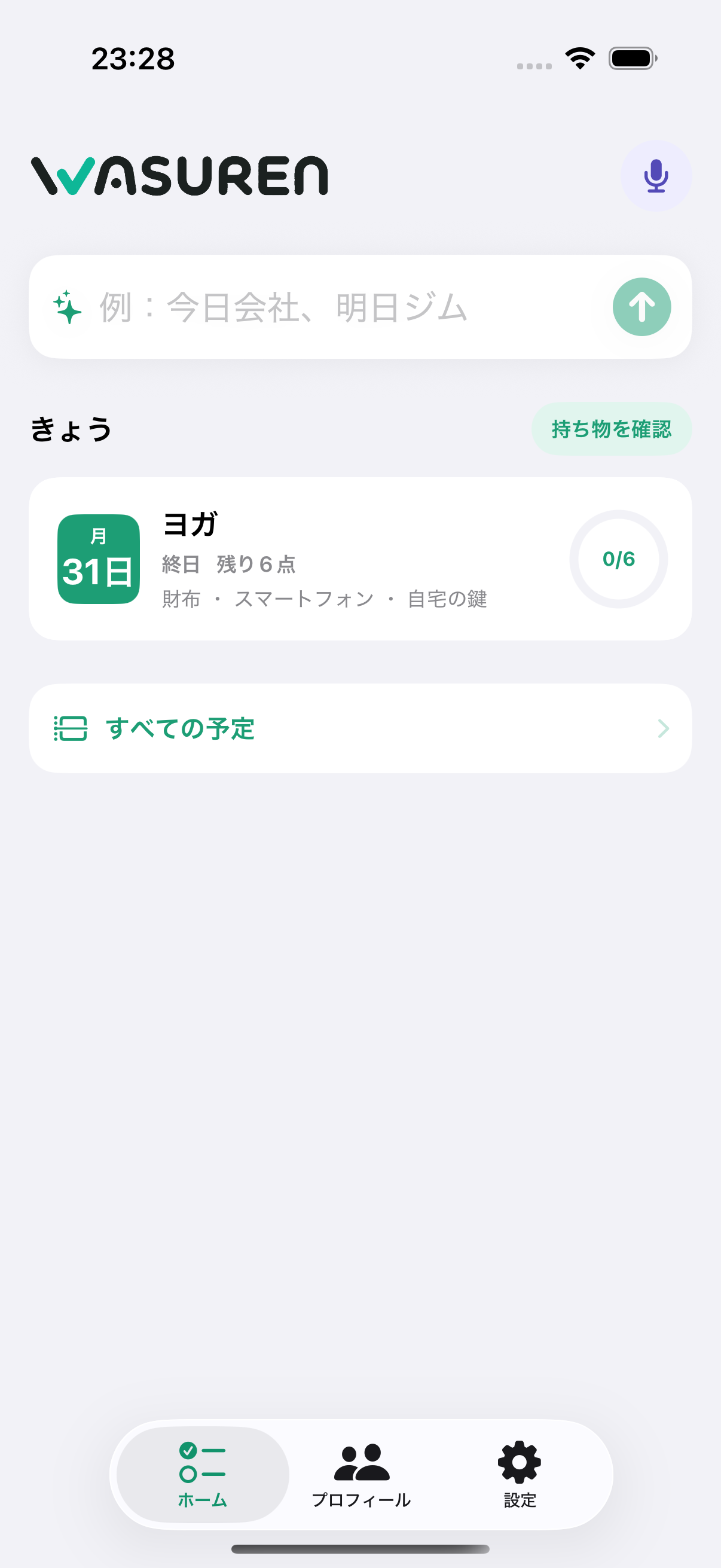Tap the 持ち物を確認 button
Image resolution: width=721 pixels, height=1568 pixels.
[x=612, y=429]
